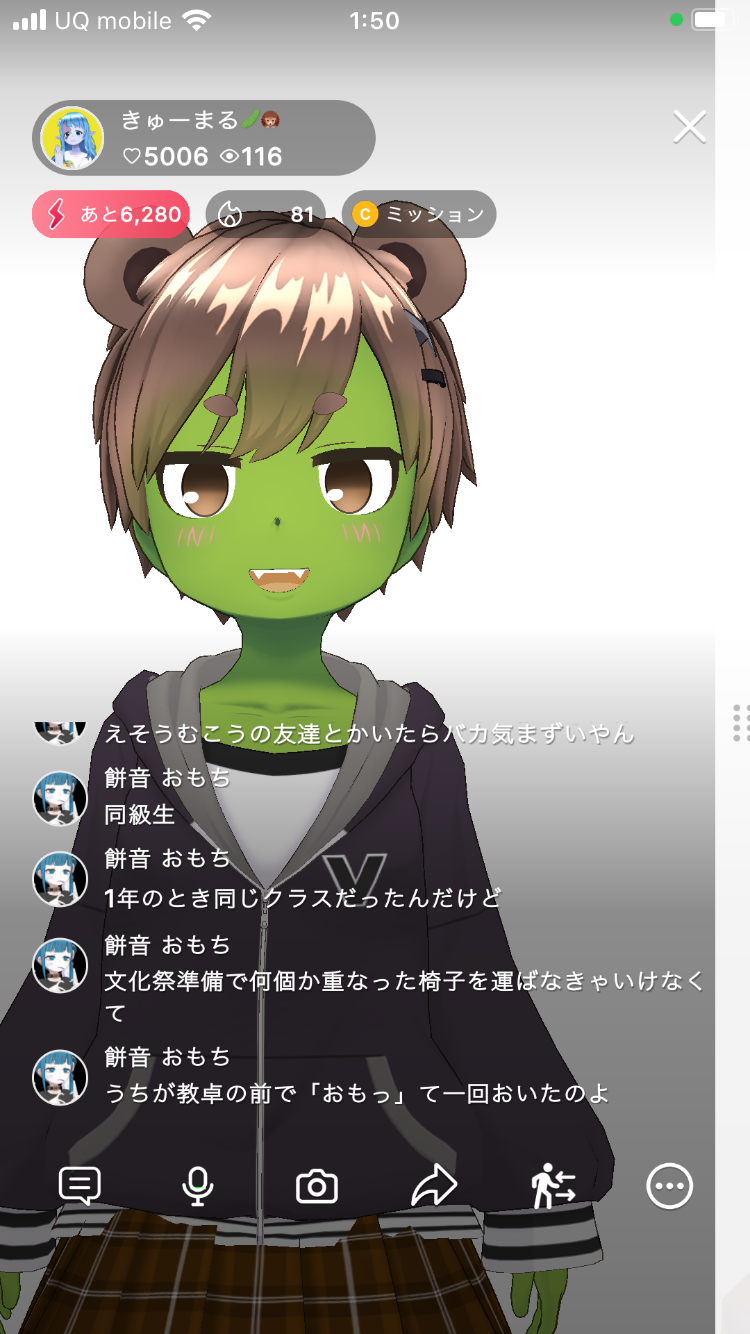The width and height of the screenshot is (750, 1334).
Task: Open the more options menu
Action: click(669, 1186)
